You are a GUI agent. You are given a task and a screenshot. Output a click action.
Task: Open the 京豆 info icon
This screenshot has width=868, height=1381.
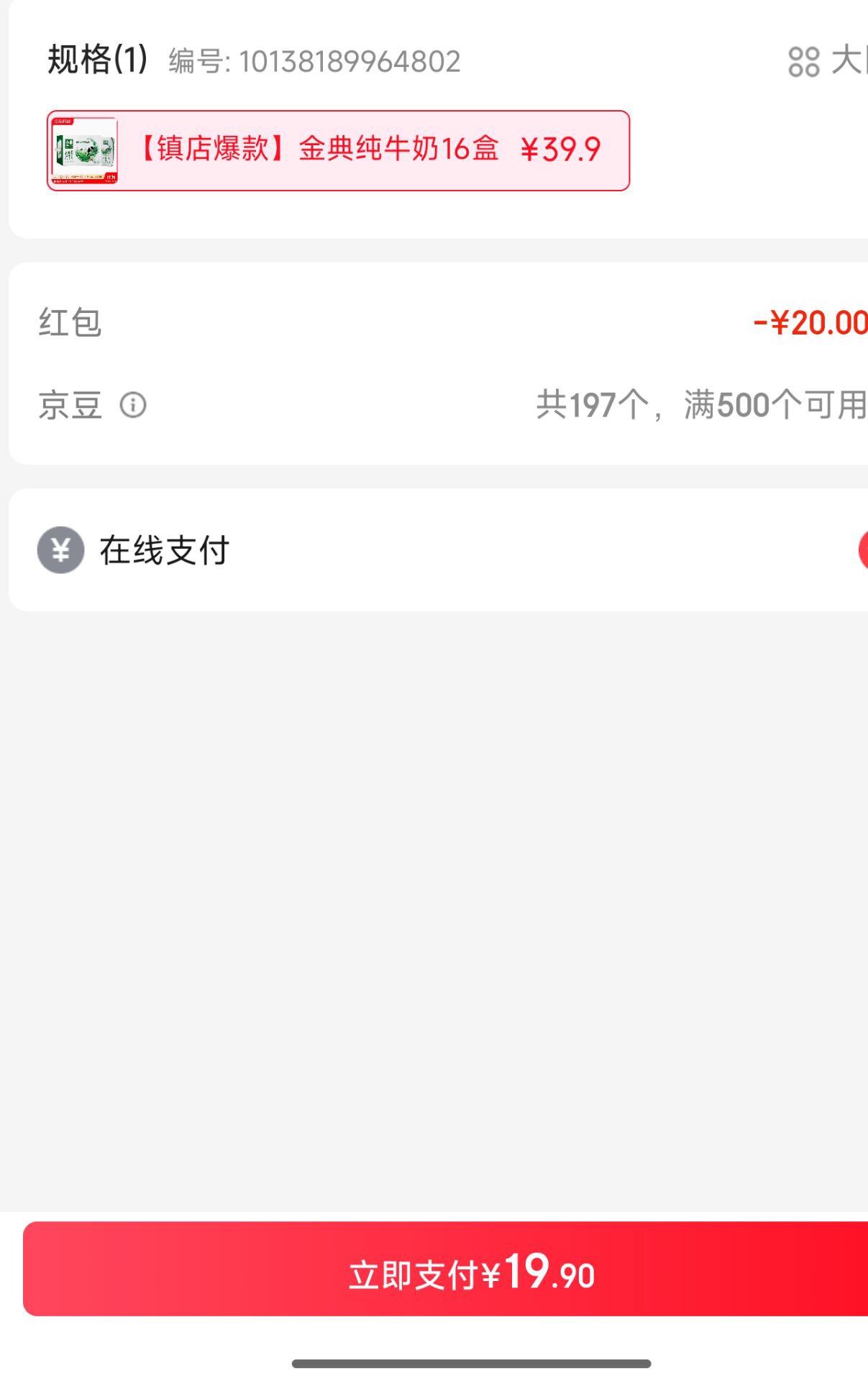pyautogui.click(x=133, y=405)
